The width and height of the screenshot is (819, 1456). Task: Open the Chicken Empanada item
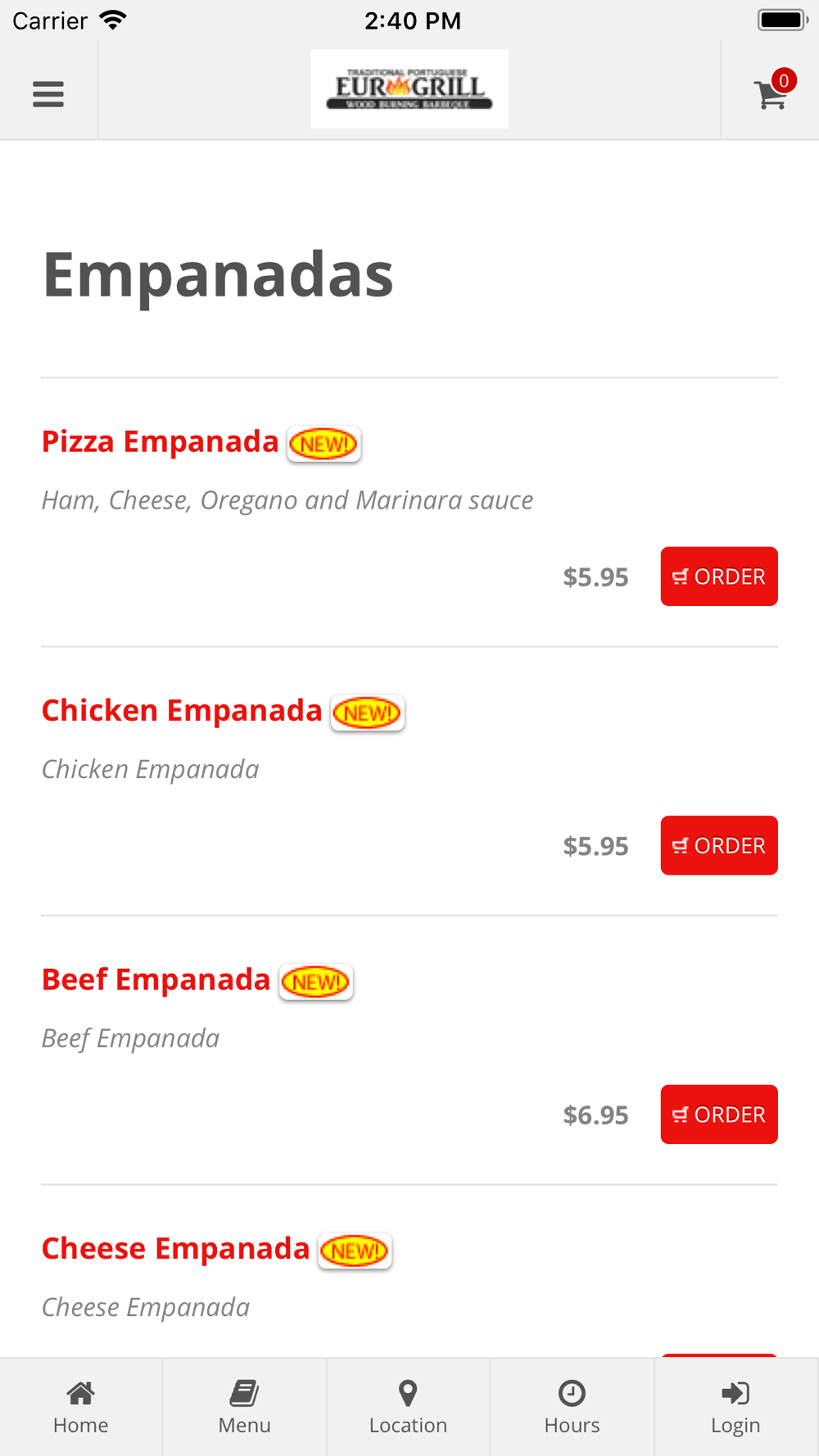point(182,710)
